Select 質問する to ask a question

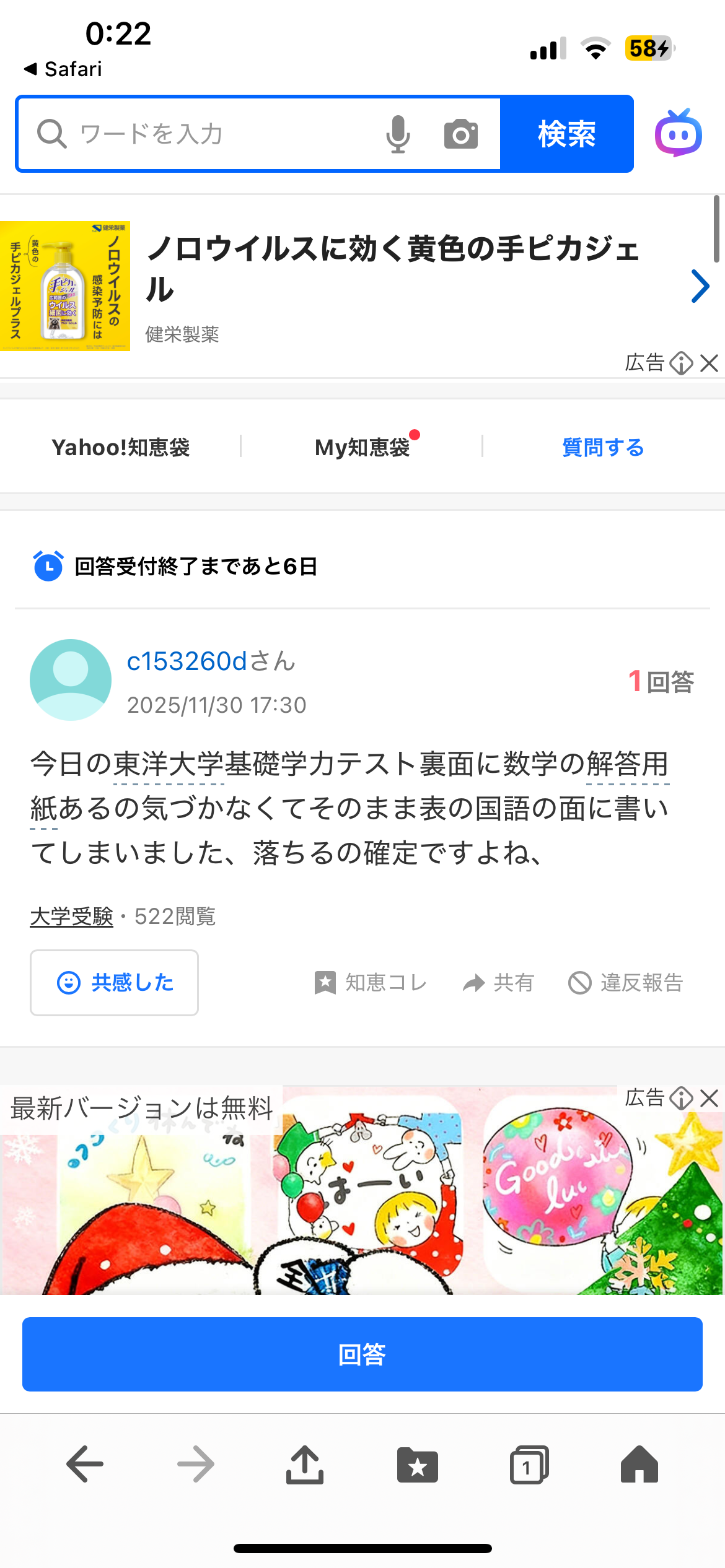(603, 447)
